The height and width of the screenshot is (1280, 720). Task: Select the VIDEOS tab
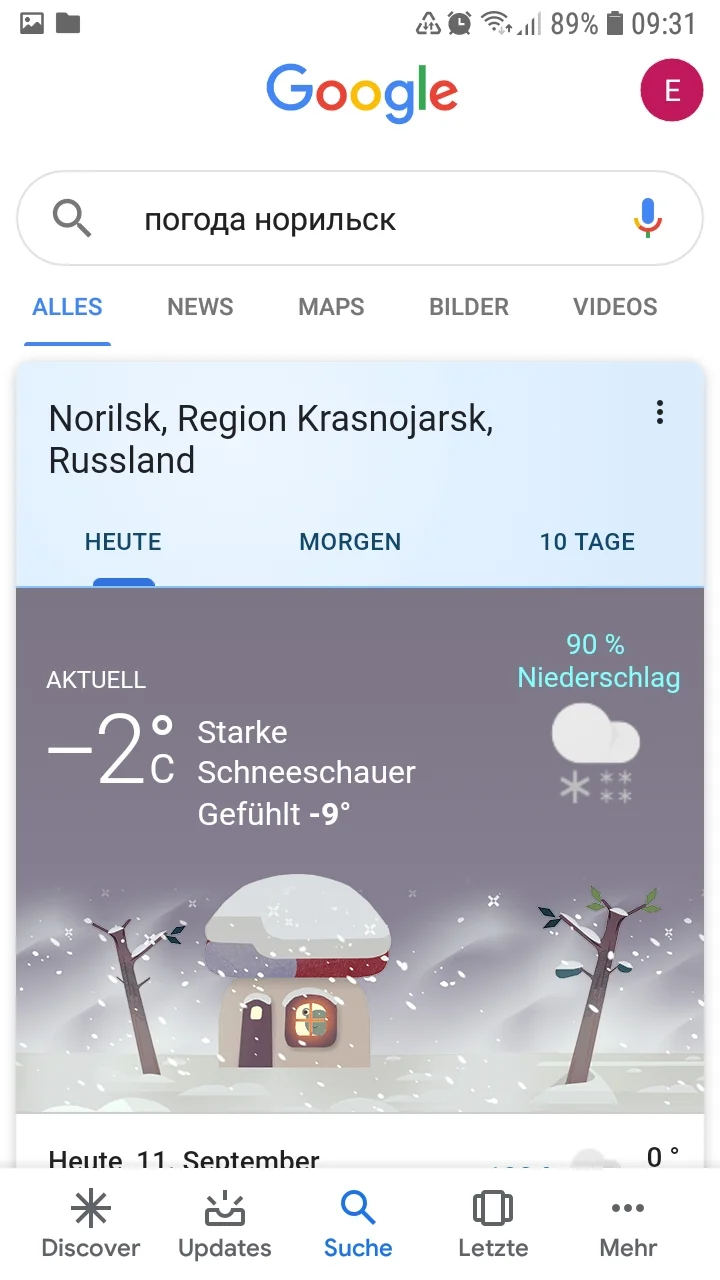click(614, 307)
